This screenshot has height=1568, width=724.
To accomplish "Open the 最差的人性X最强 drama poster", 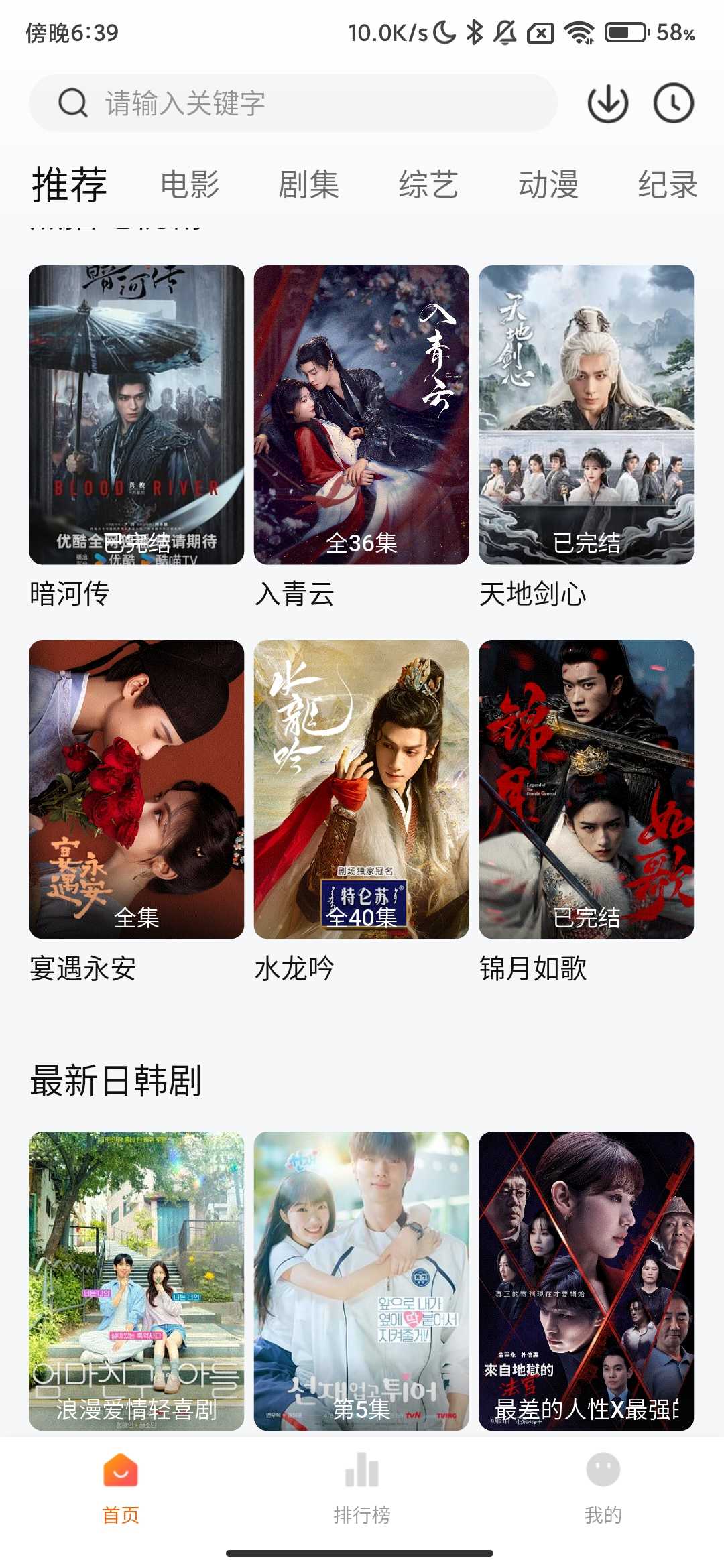I will [586, 1281].
